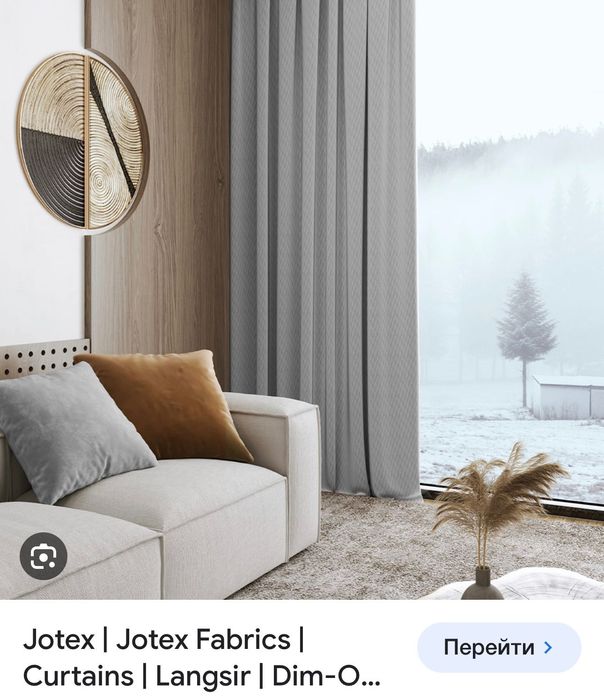Search this image with Google Lens

pyautogui.click(x=44, y=555)
